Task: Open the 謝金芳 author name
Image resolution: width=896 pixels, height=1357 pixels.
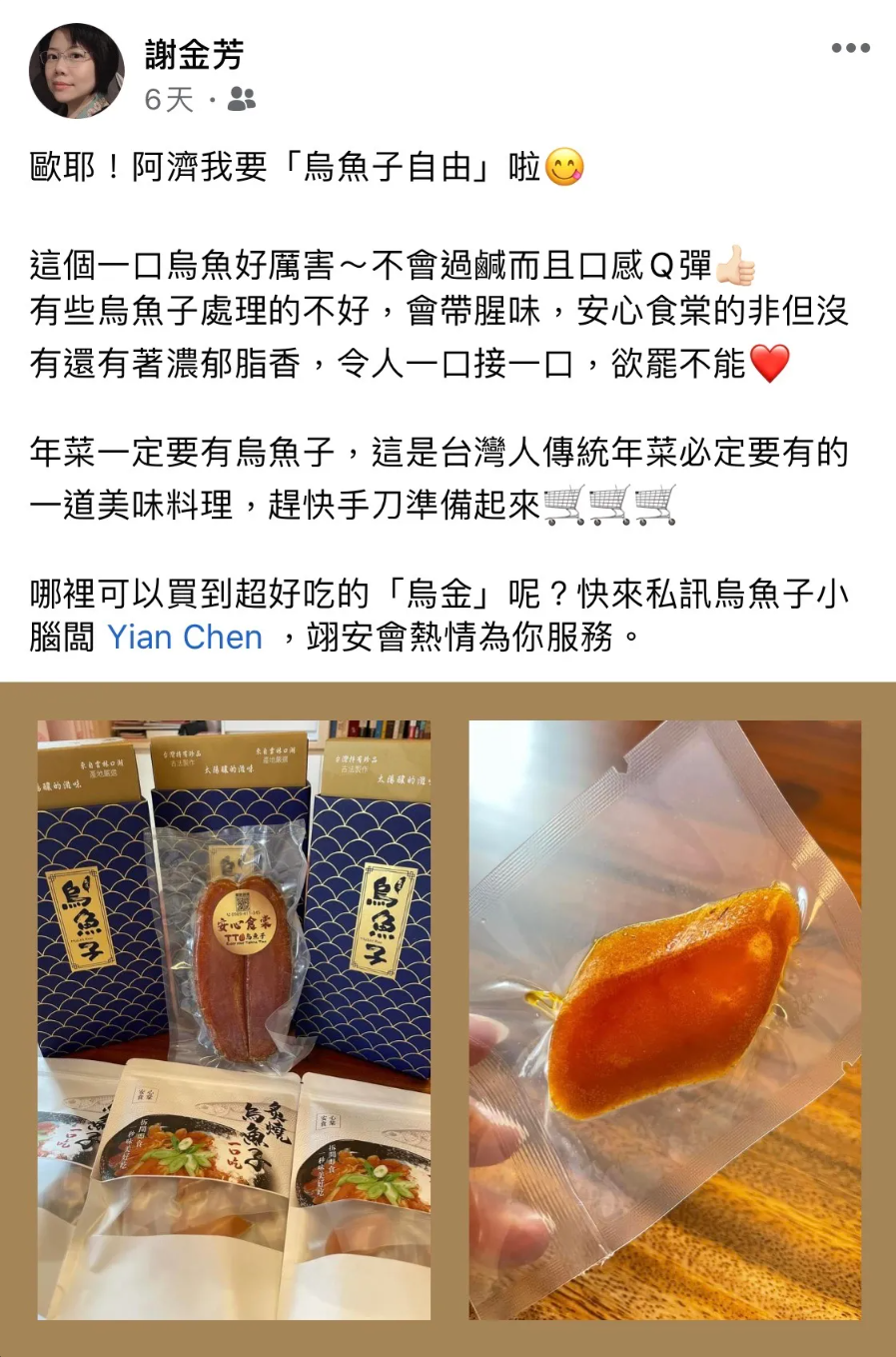Action: coord(194,54)
